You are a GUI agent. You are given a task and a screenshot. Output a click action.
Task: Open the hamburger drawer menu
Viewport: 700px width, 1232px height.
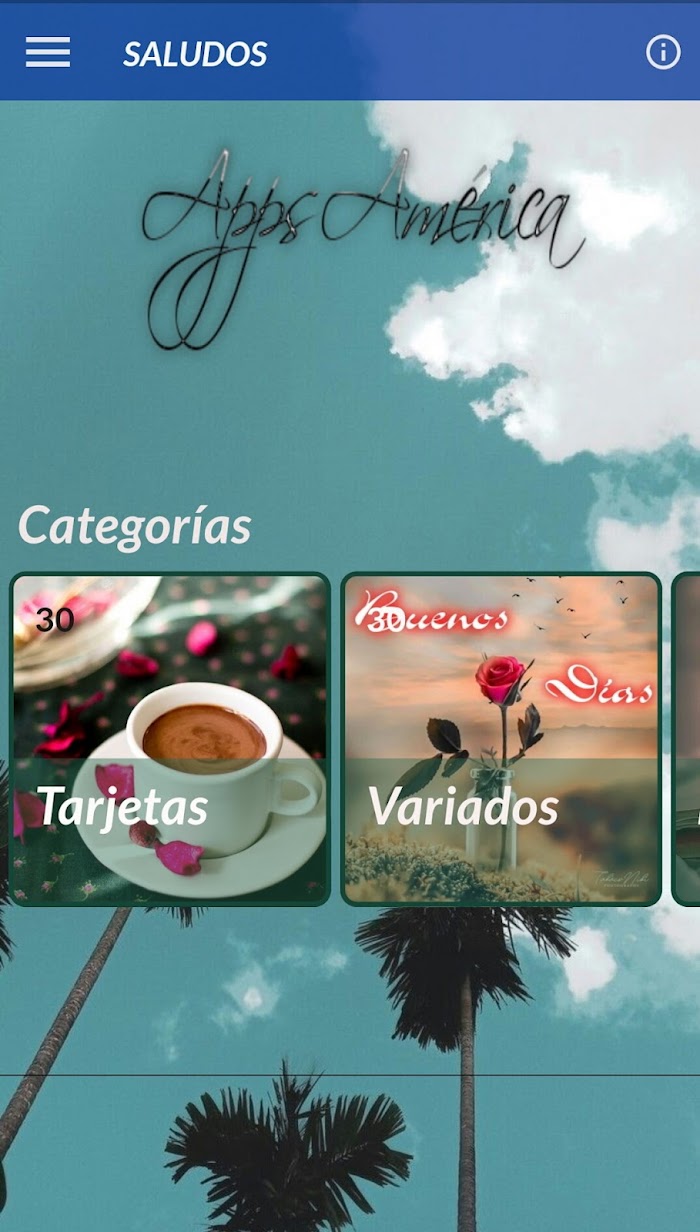[x=48, y=52]
